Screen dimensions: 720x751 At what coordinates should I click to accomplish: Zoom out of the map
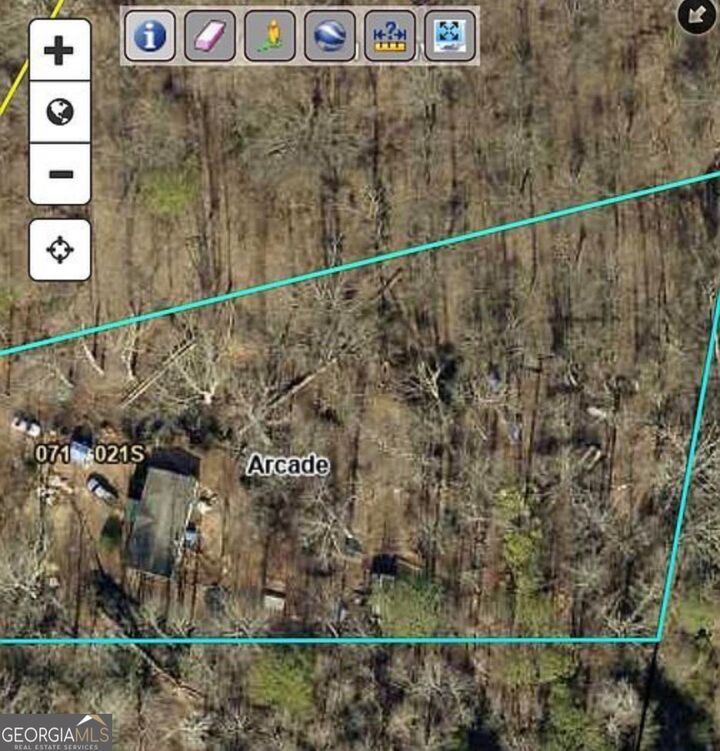(x=60, y=174)
